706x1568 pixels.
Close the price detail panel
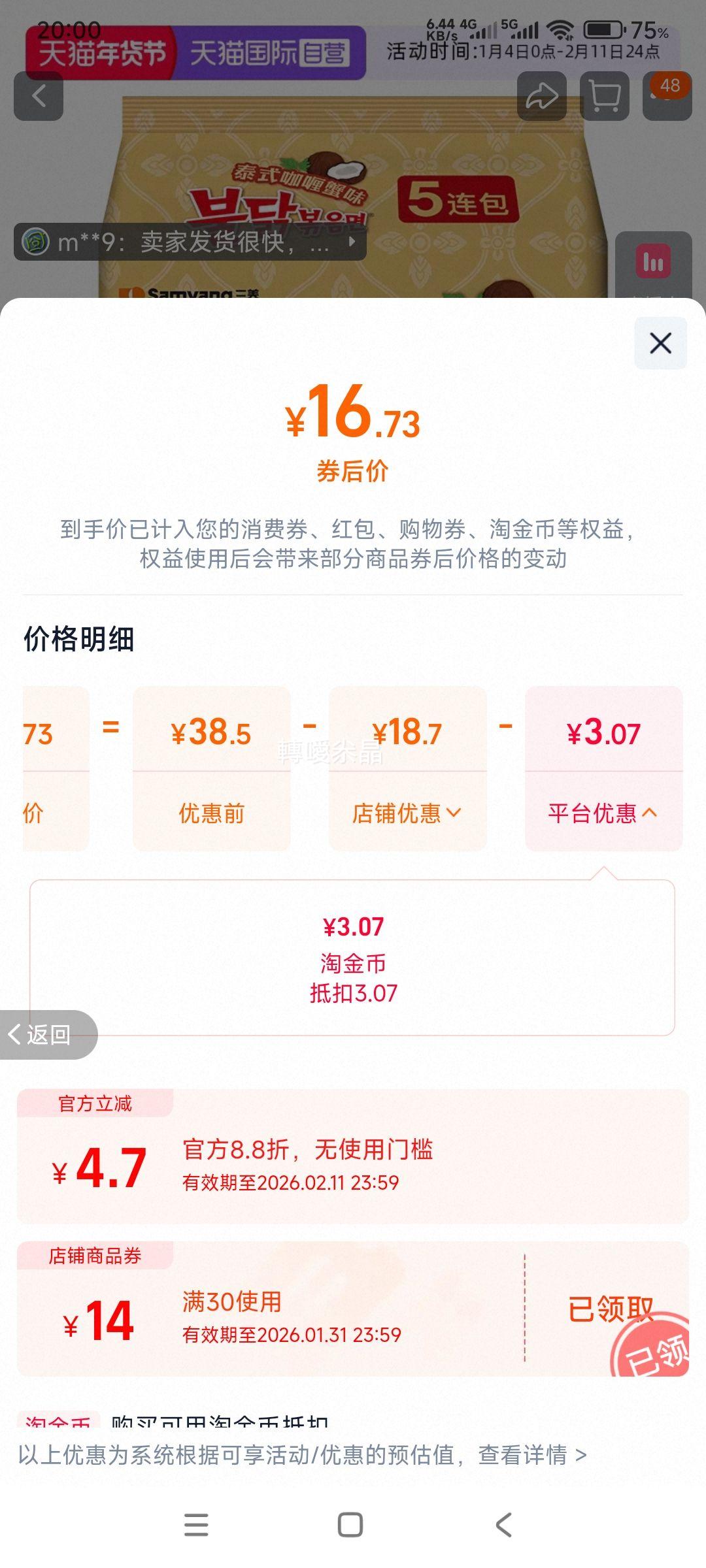pos(660,343)
